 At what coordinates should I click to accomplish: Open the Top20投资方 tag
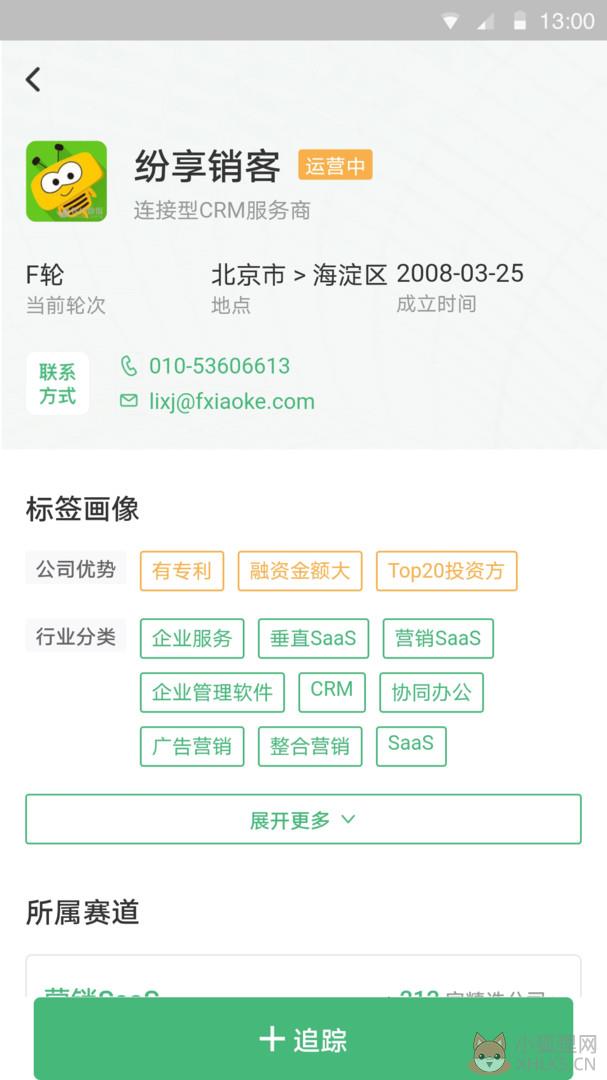click(x=446, y=571)
